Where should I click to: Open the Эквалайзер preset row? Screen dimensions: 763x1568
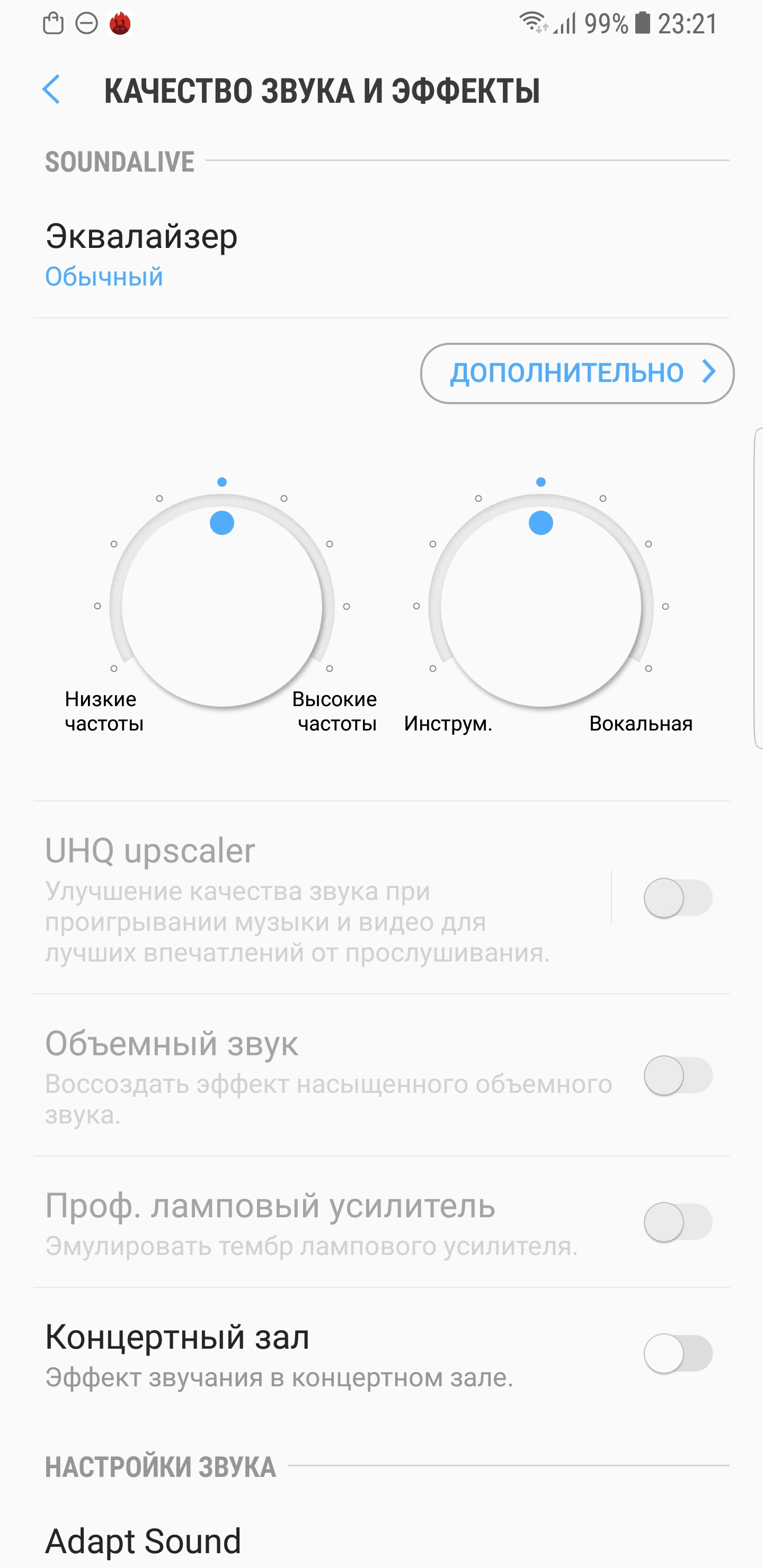point(381,254)
